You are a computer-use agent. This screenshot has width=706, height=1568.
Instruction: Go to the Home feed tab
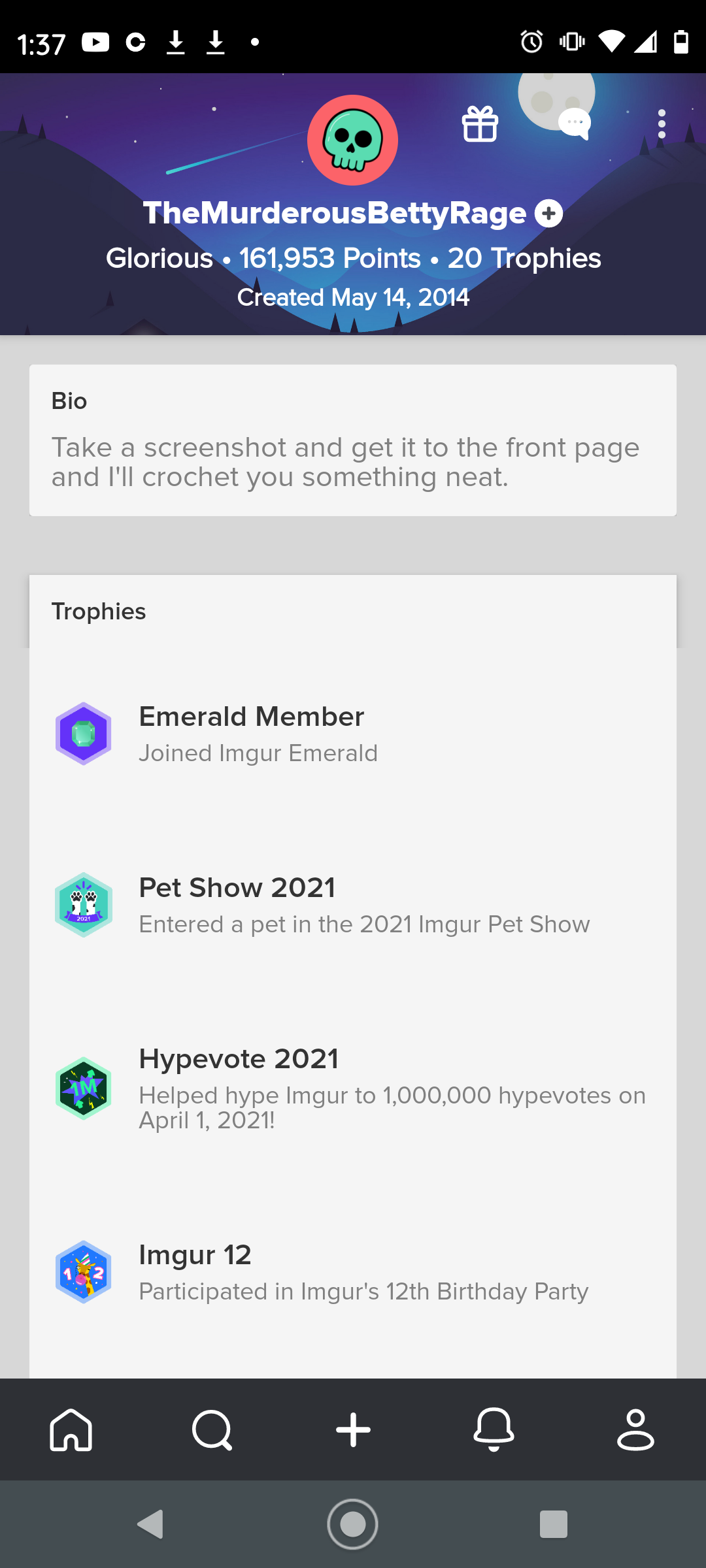click(71, 1429)
